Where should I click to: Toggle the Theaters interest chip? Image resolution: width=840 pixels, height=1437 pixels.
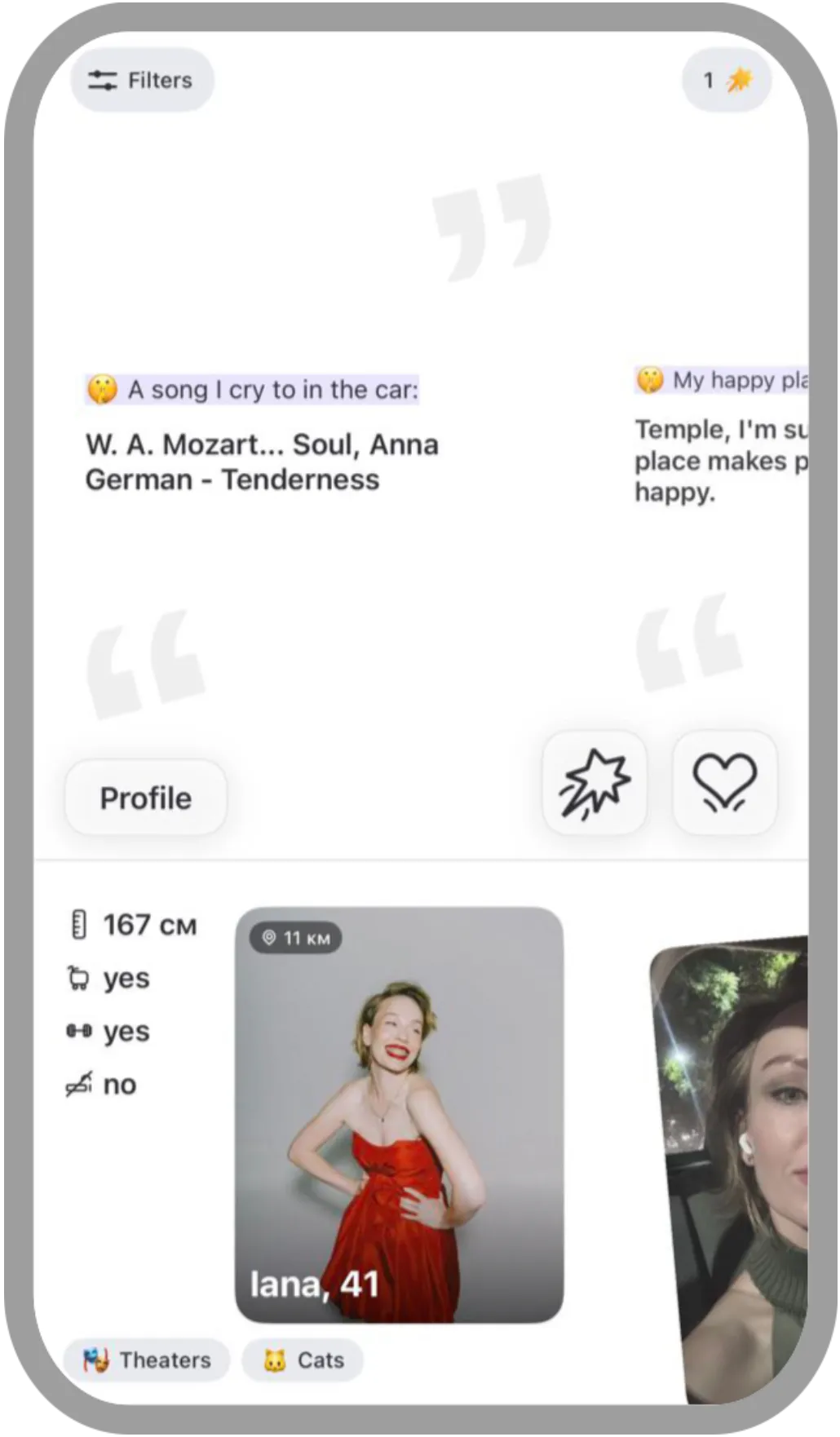pyautogui.click(x=147, y=1360)
